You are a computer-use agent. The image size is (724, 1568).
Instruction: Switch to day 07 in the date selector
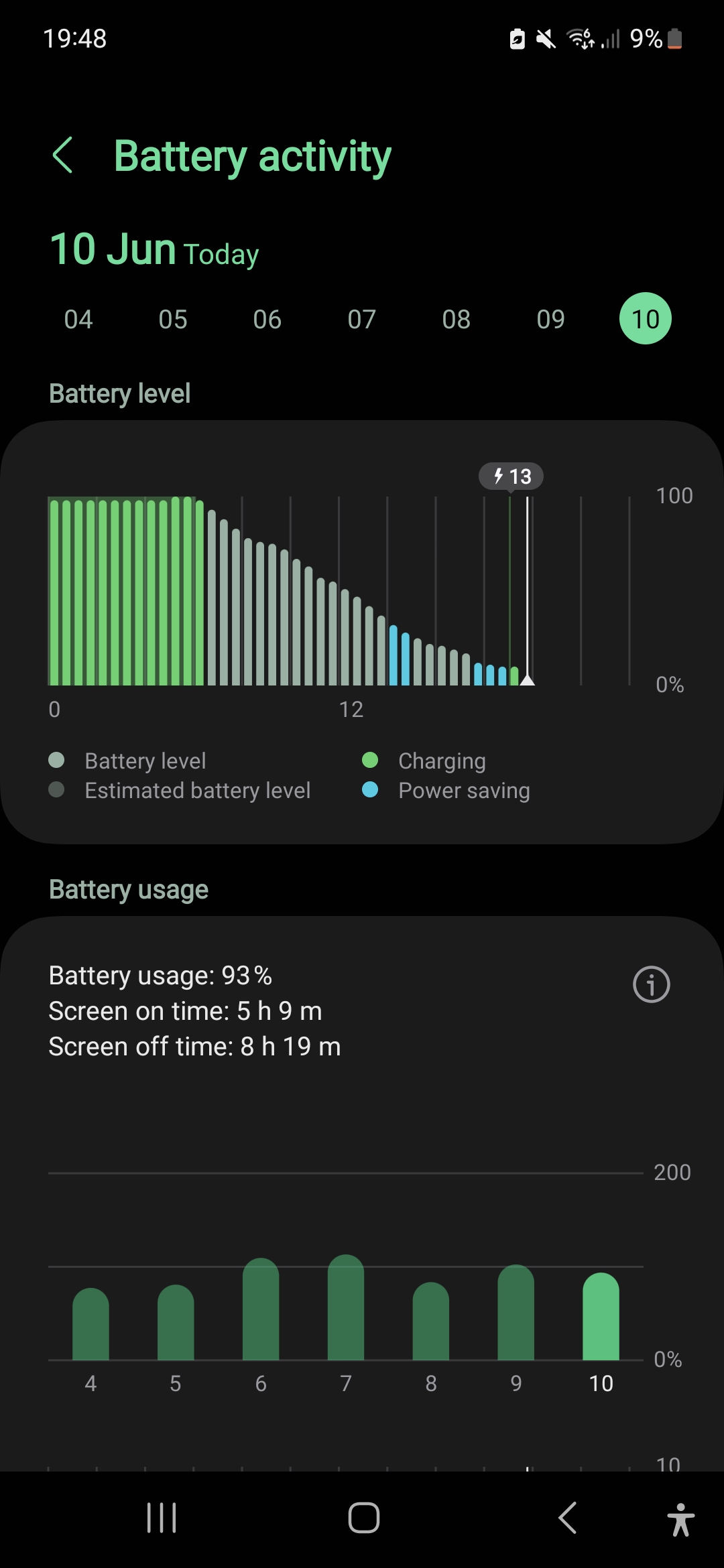pyautogui.click(x=362, y=319)
